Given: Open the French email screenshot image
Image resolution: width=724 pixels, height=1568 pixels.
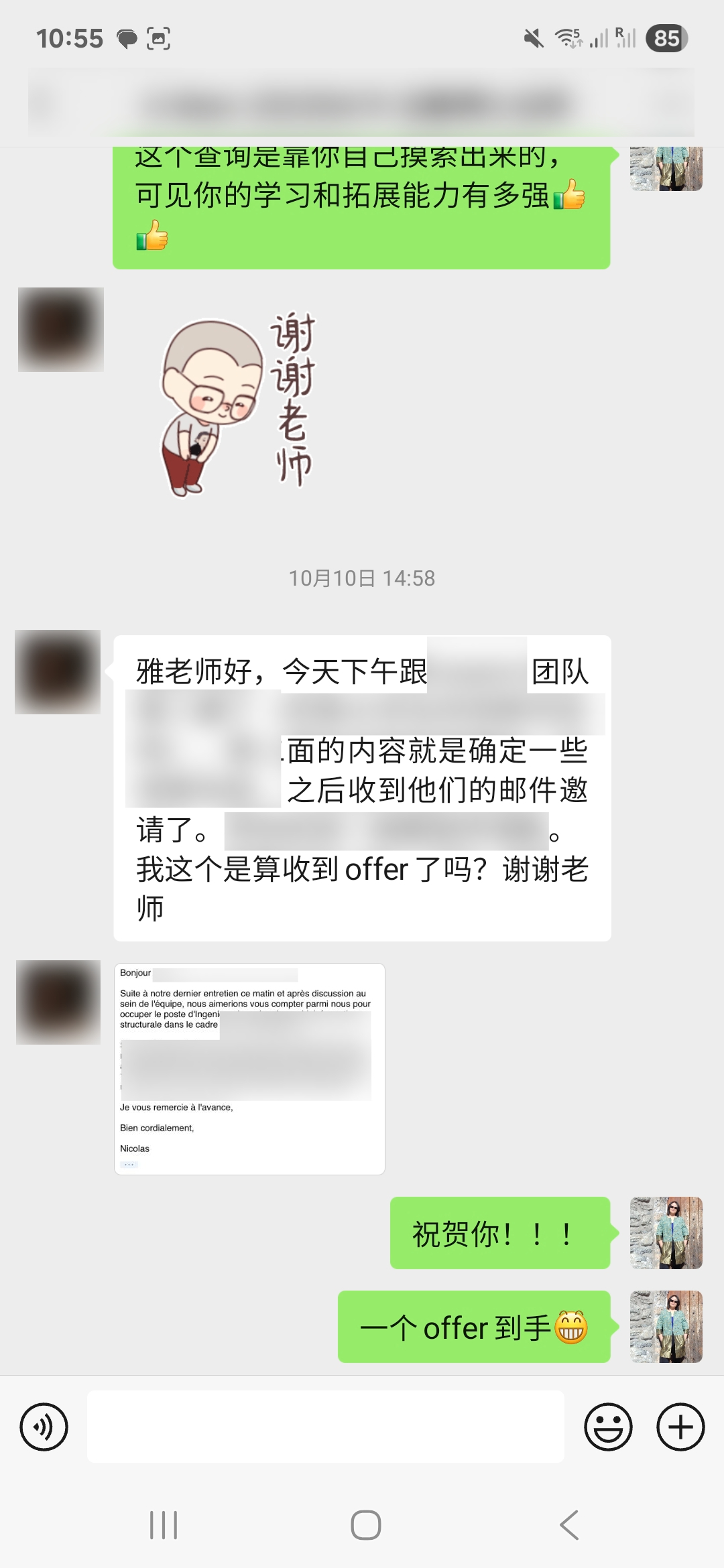Looking at the screenshot, I should point(249,1069).
